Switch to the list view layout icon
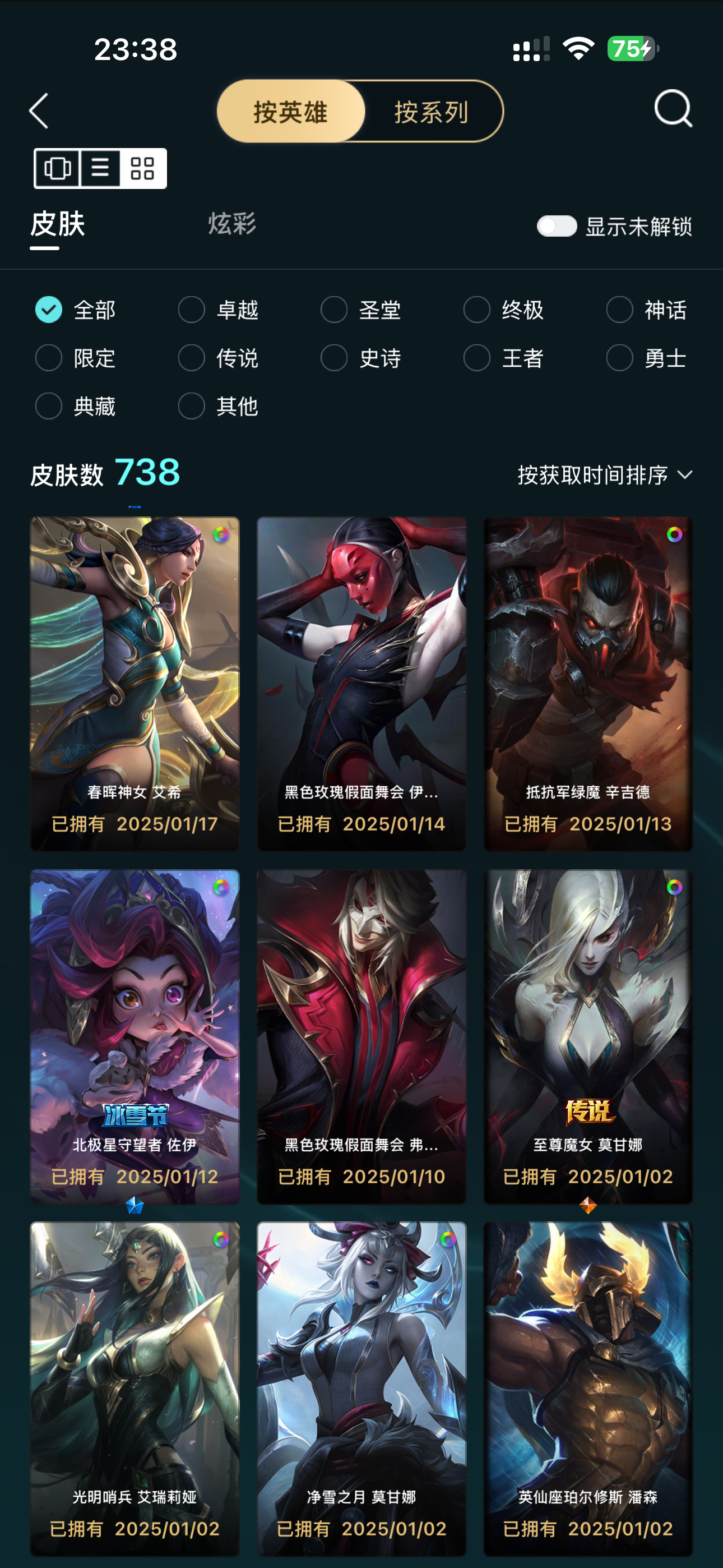Image resolution: width=723 pixels, height=1568 pixels. click(x=100, y=168)
